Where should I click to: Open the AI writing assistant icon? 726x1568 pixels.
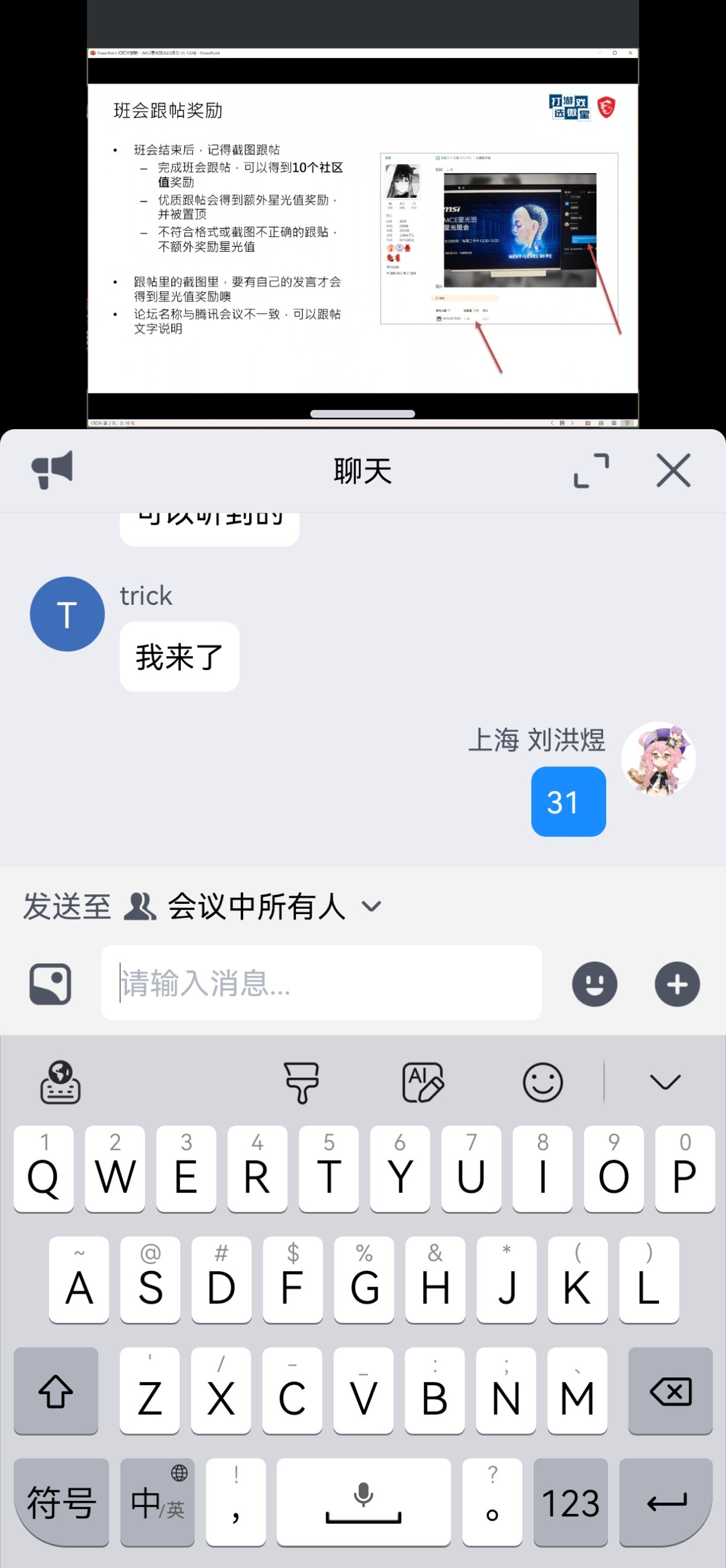[423, 1083]
